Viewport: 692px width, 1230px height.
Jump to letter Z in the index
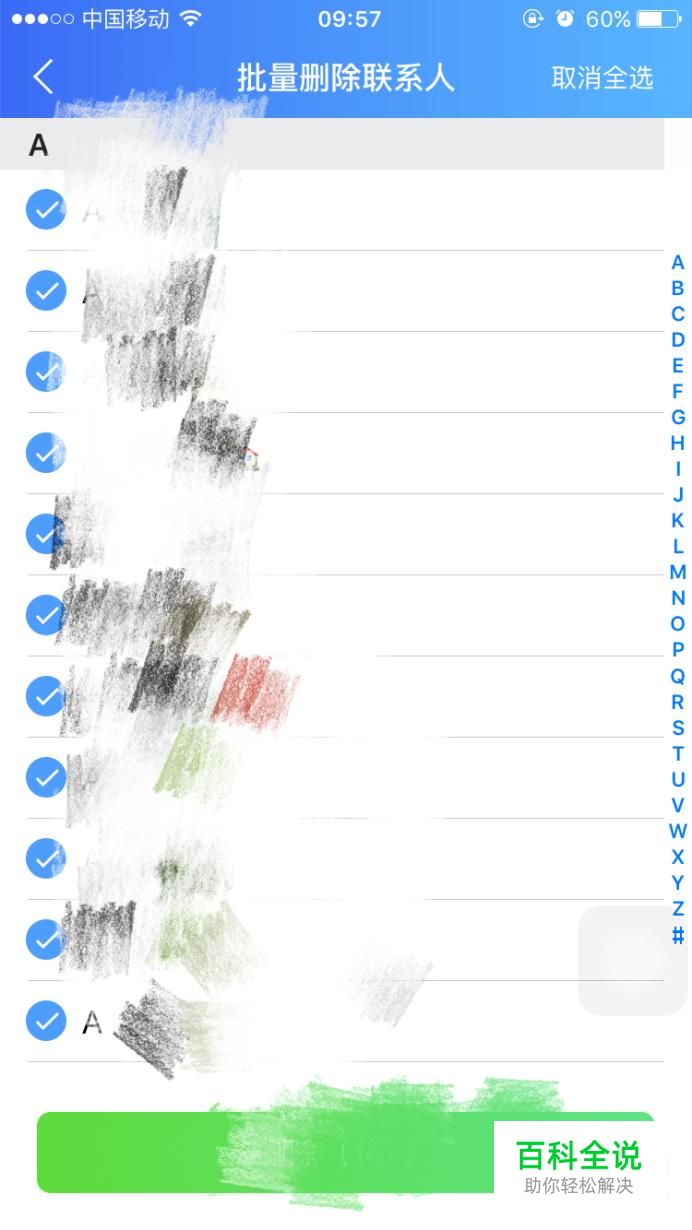pyautogui.click(x=678, y=908)
